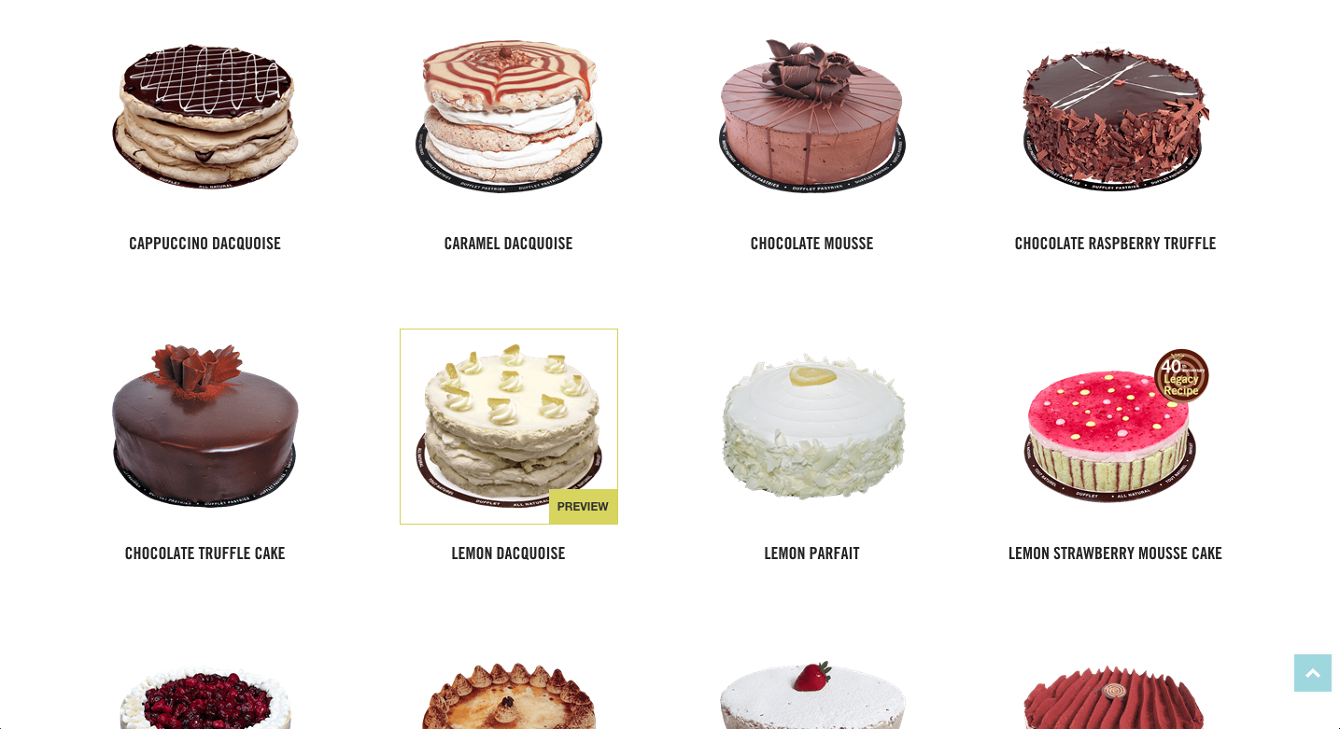Viewport: 1340px width, 729px height.
Task: Select the Chocolate Raspberry Truffle cake
Action: point(1115,115)
